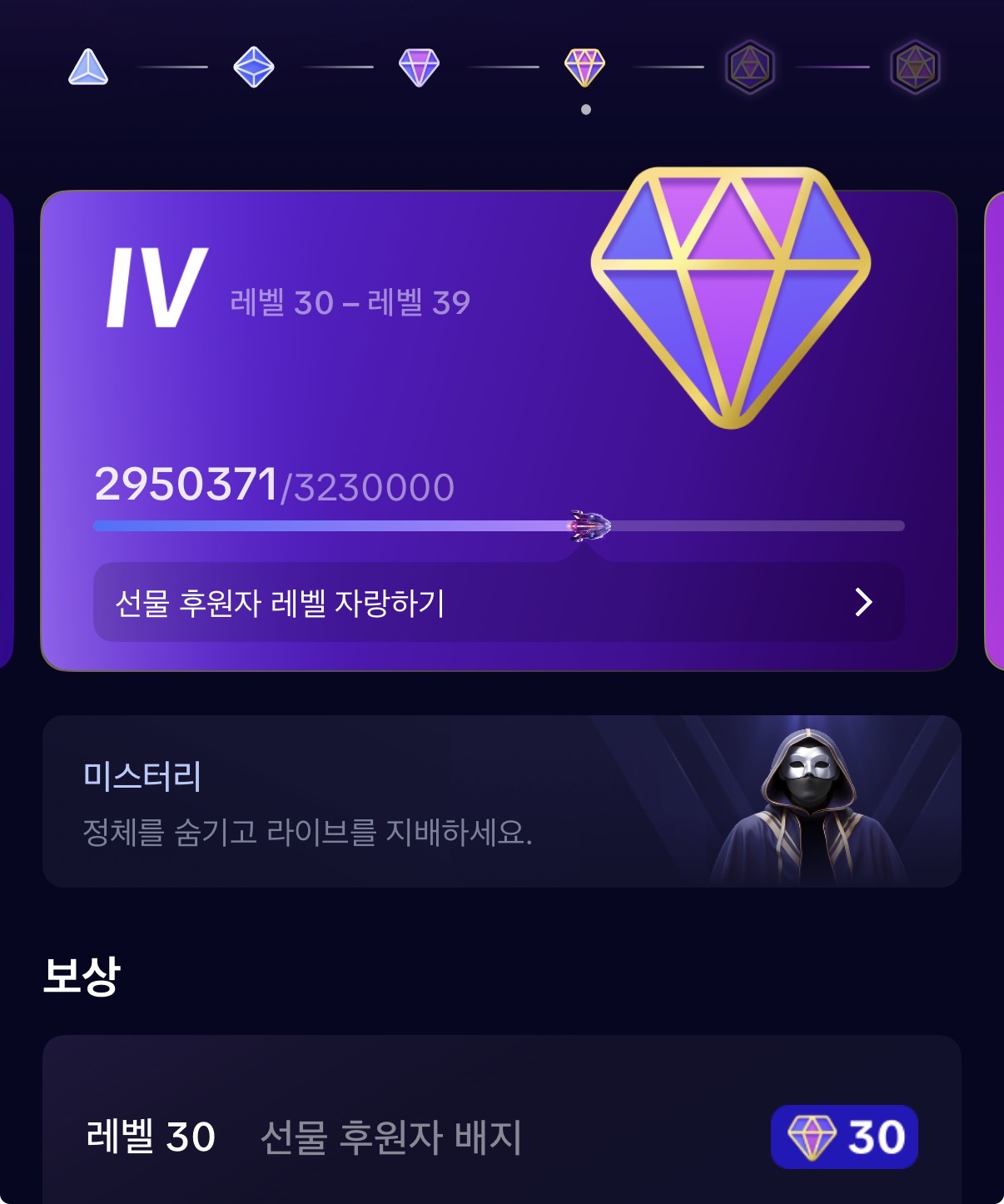
Task: Open the 레벨 30 선물 후원자 배지 reward
Action: (x=501, y=1137)
